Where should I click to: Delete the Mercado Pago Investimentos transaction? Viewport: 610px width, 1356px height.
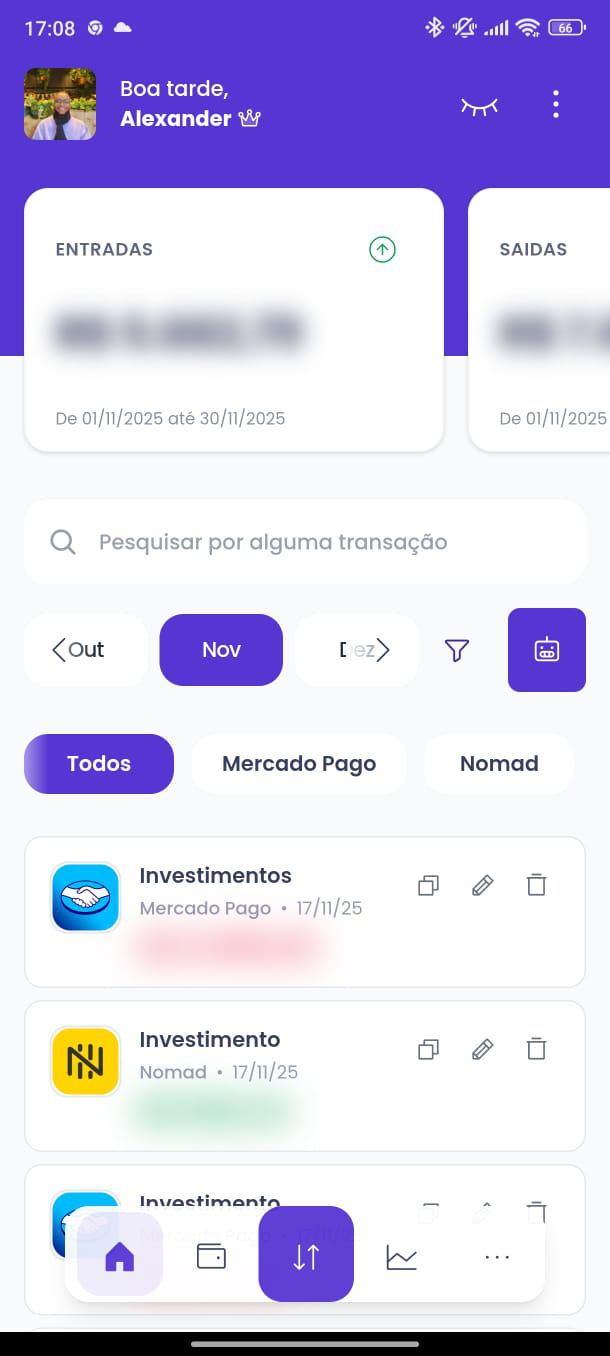[537, 885]
